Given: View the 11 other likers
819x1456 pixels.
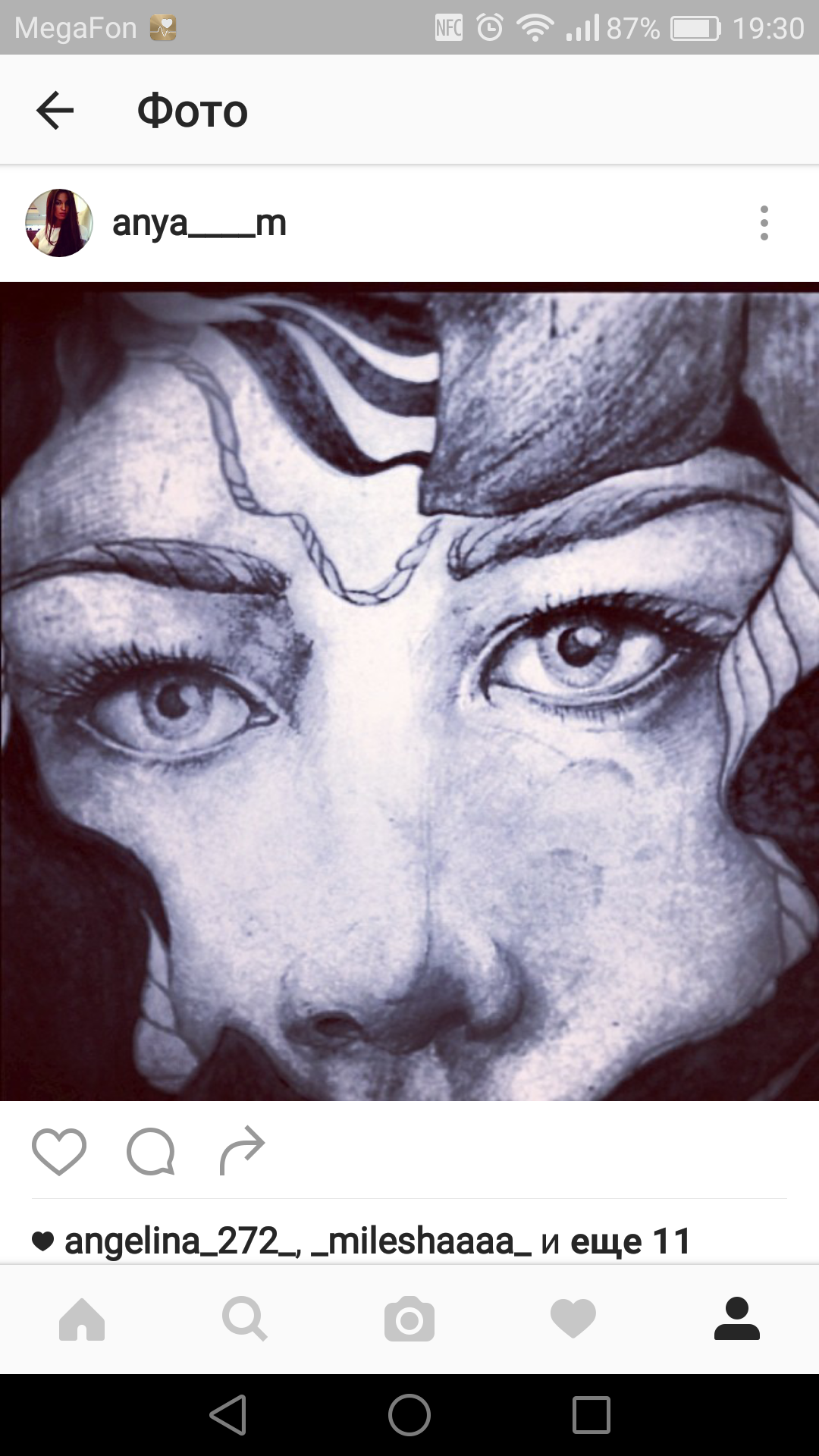Looking at the screenshot, I should [x=629, y=1242].
